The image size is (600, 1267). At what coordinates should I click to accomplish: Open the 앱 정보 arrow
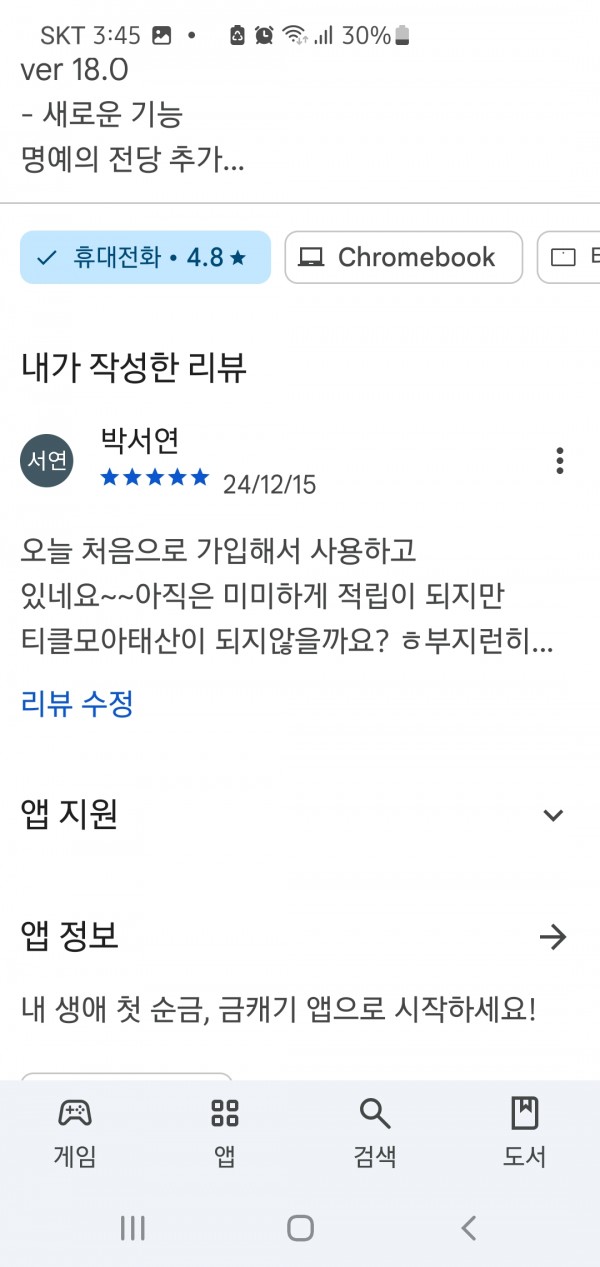point(553,937)
